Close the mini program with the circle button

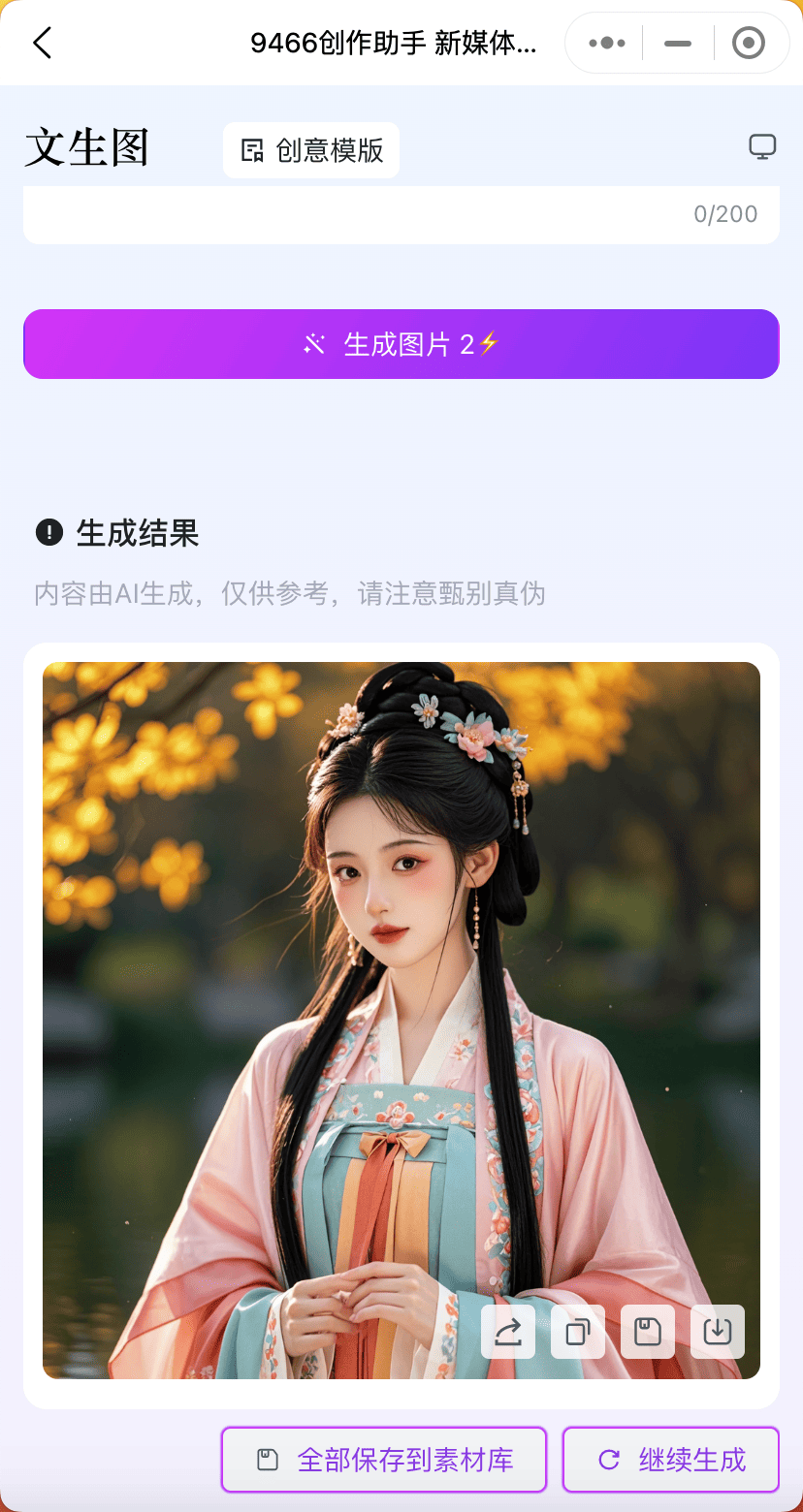click(x=749, y=43)
